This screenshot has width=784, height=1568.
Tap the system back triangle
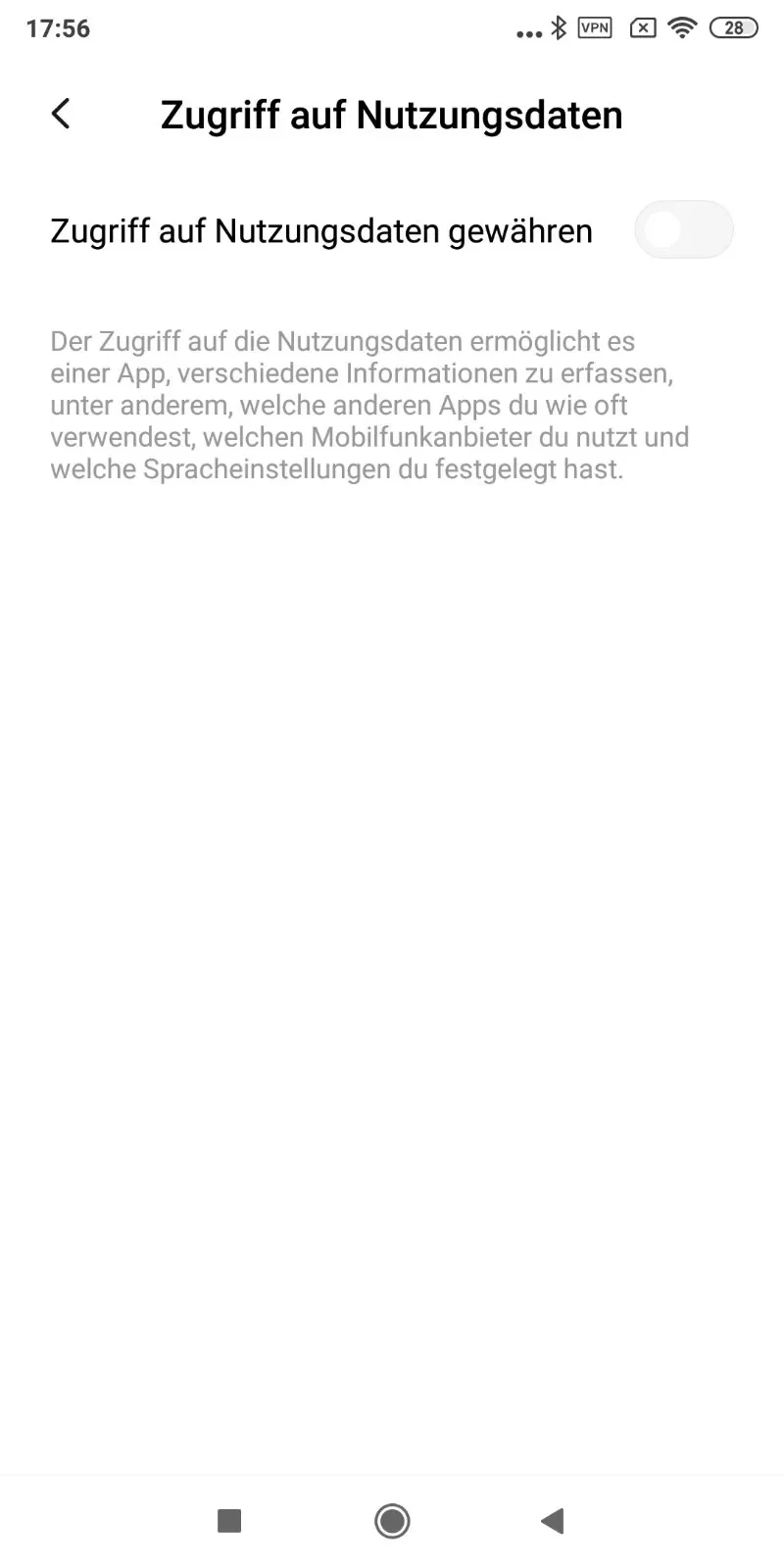(553, 1521)
